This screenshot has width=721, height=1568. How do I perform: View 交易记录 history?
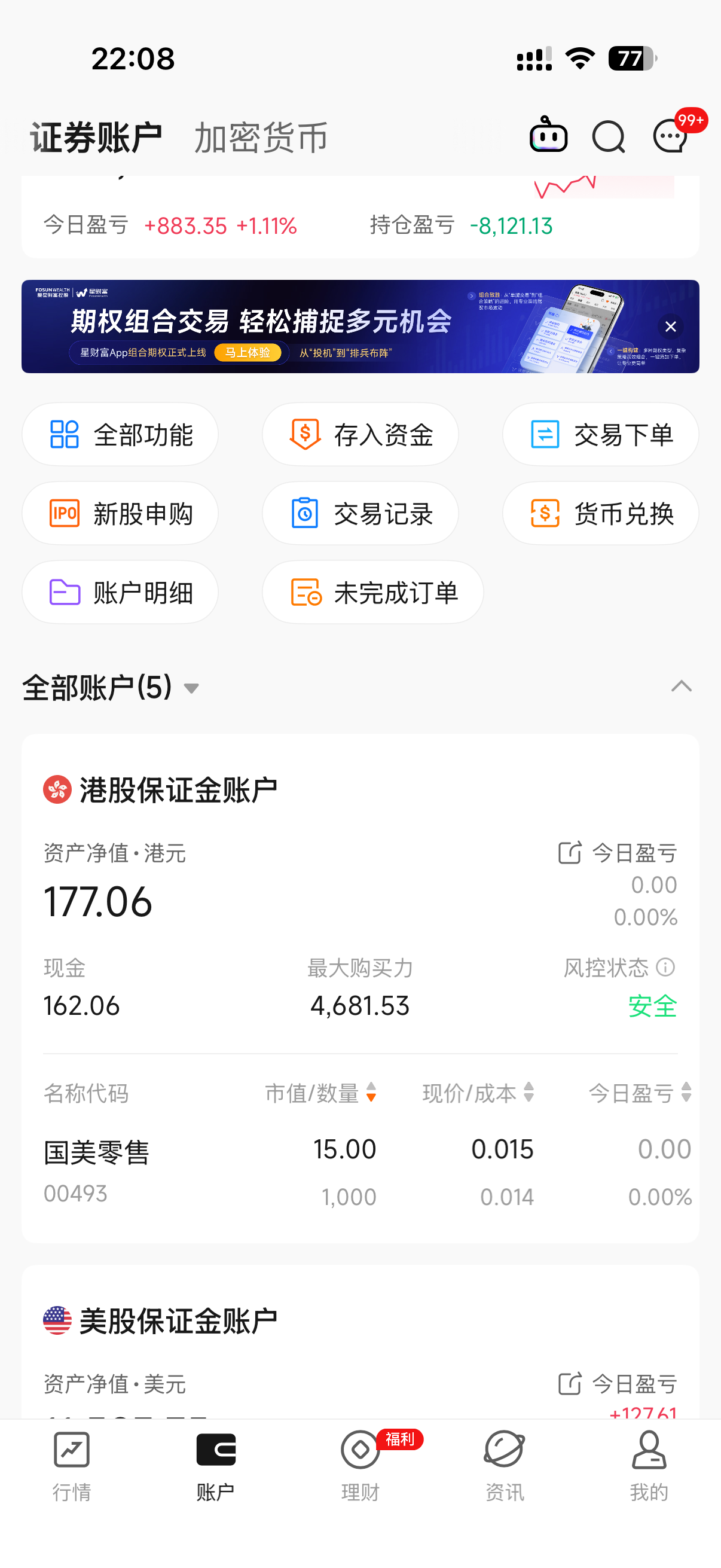tap(360, 514)
